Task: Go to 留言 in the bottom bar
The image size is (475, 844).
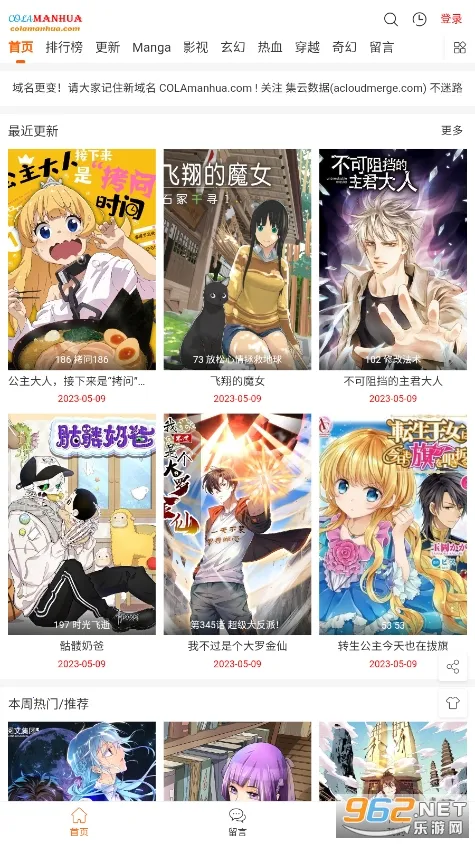Action: (x=238, y=822)
